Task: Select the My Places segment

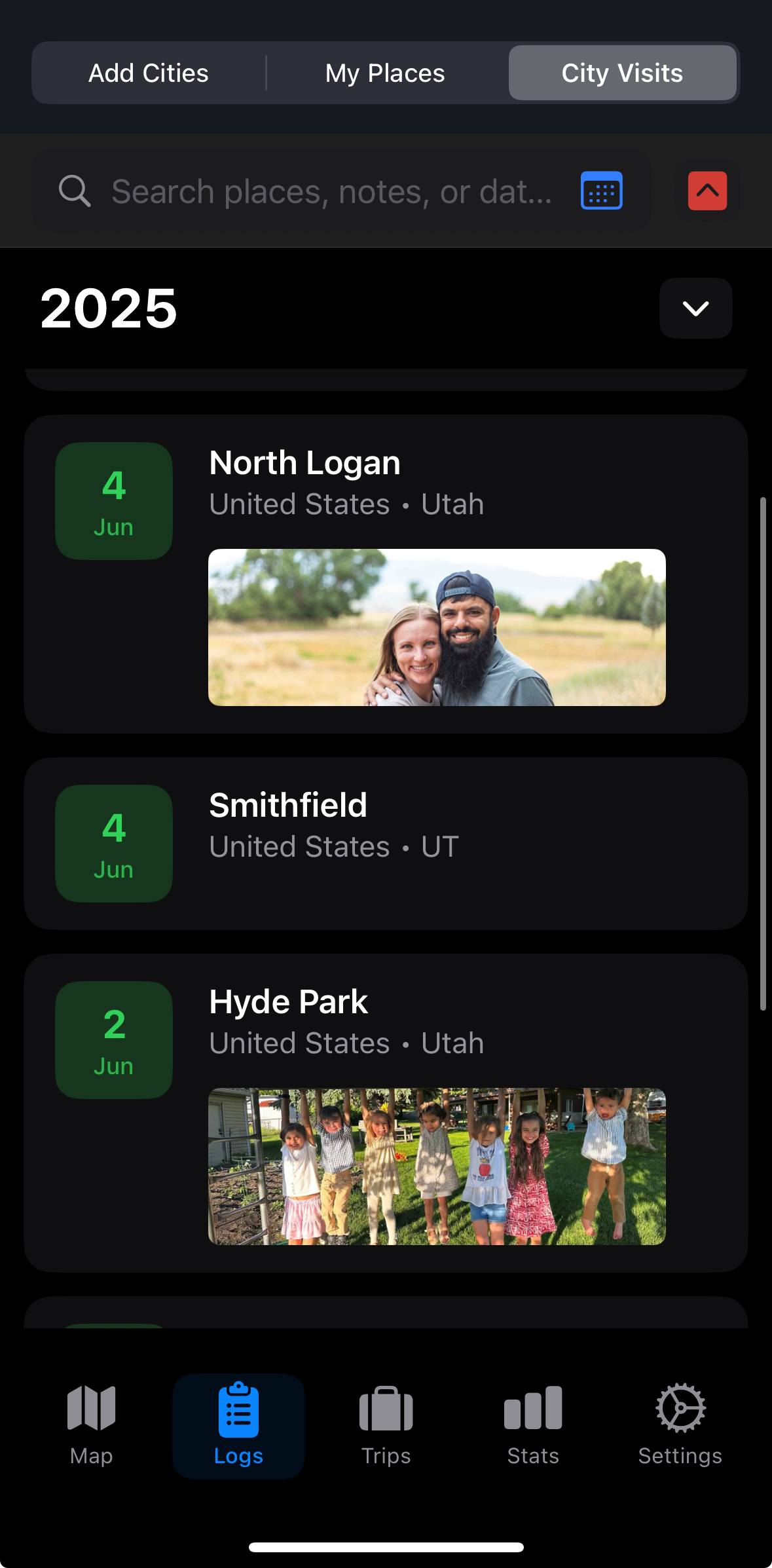Action: 385,73
